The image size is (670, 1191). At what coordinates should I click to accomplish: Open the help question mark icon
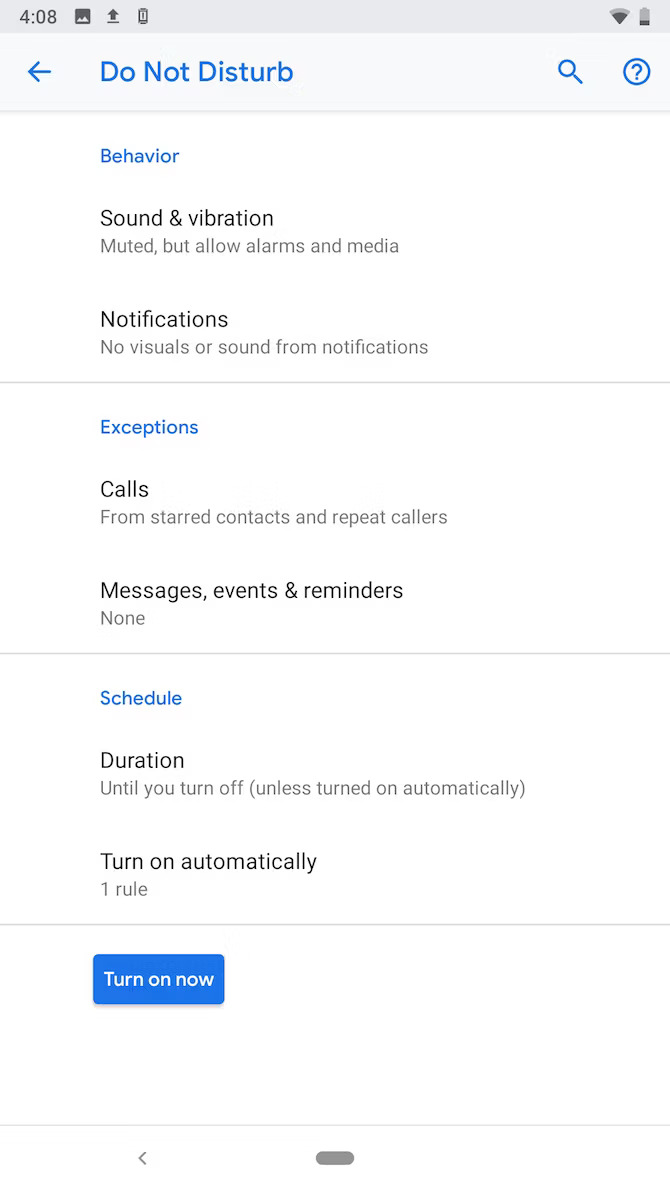click(x=636, y=72)
